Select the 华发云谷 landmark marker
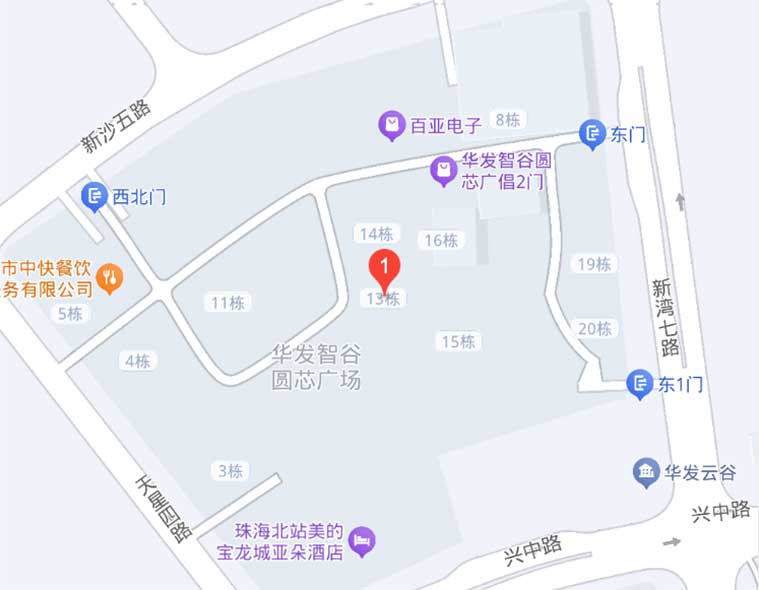The height and width of the screenshot is (590, 759). pyautogui.click(x=647, y=472)
